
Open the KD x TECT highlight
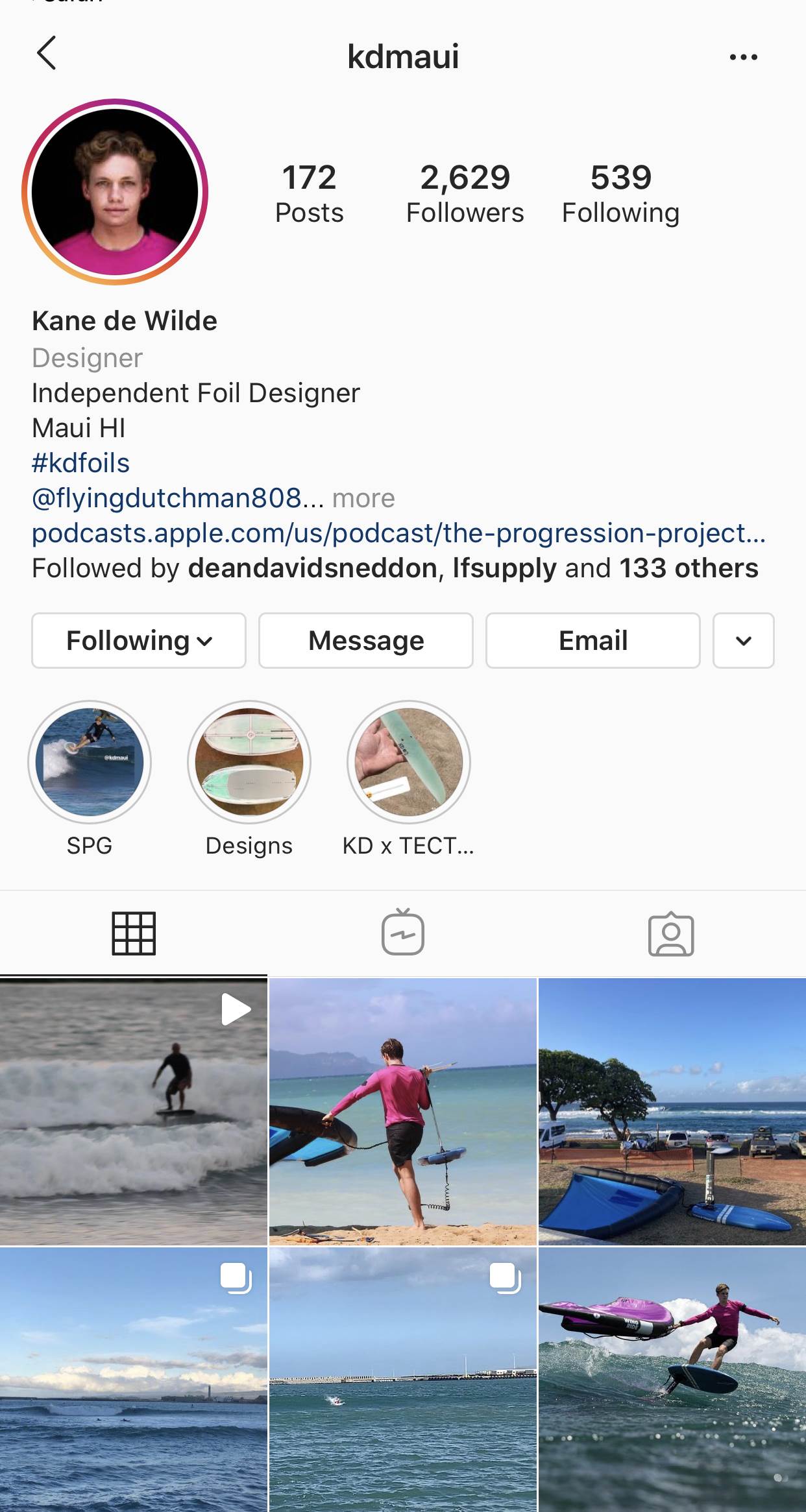(x=409, y=762)
